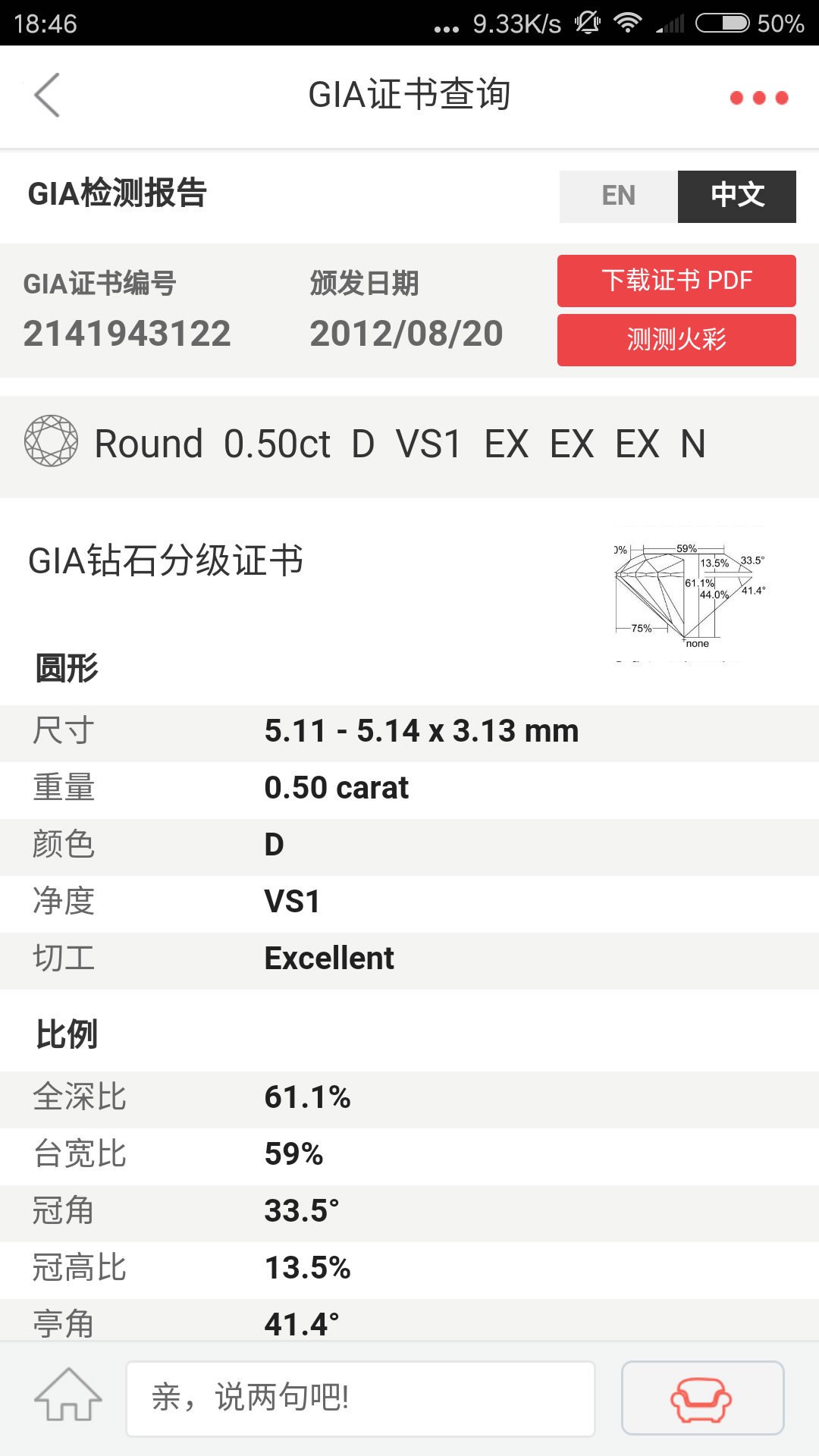Open the three-dot overflow menu
This screenshot has height=1456, width=819.
tap(758, 98)
